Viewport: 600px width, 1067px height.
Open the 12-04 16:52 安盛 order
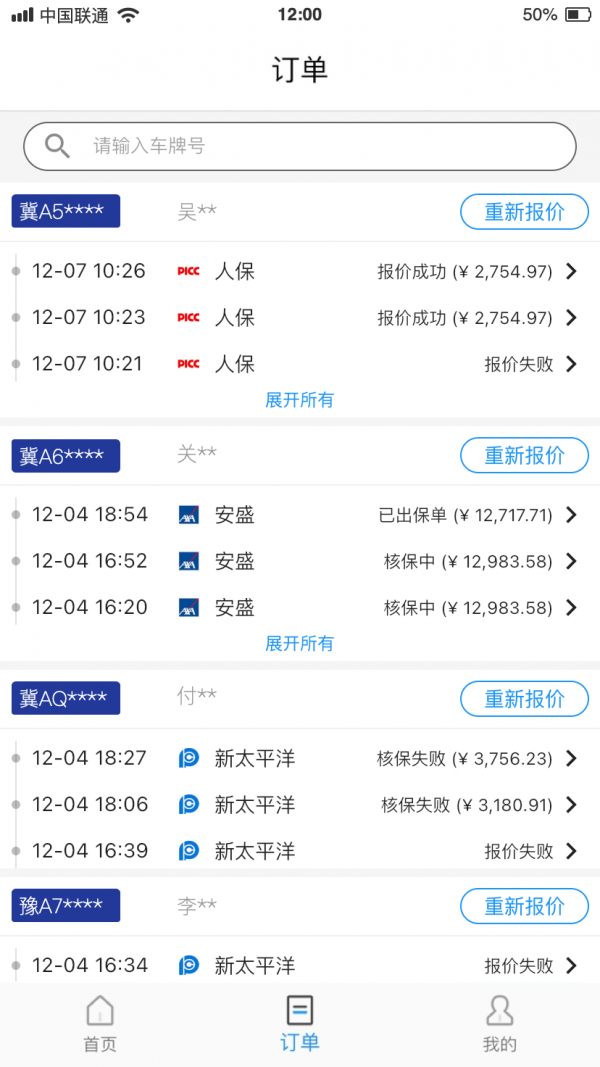point(300,561)
